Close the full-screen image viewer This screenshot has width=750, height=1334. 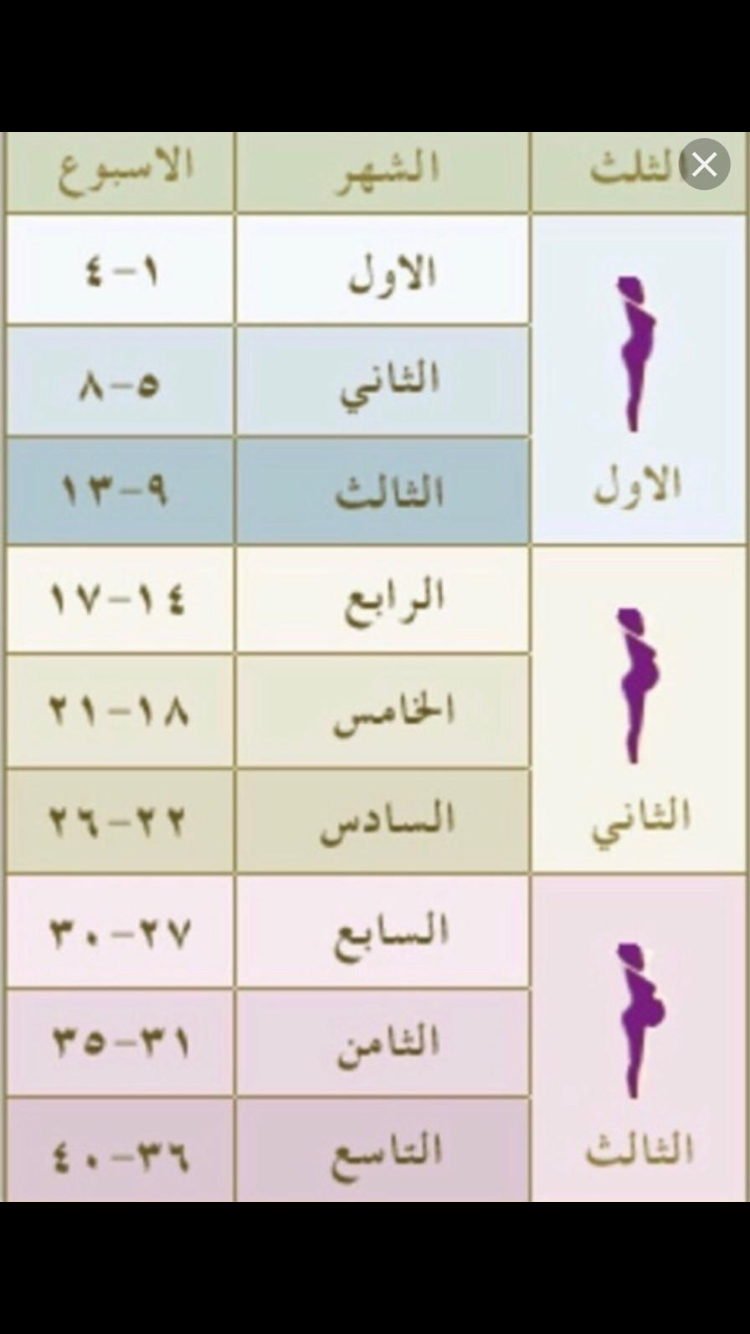[704, 165]
